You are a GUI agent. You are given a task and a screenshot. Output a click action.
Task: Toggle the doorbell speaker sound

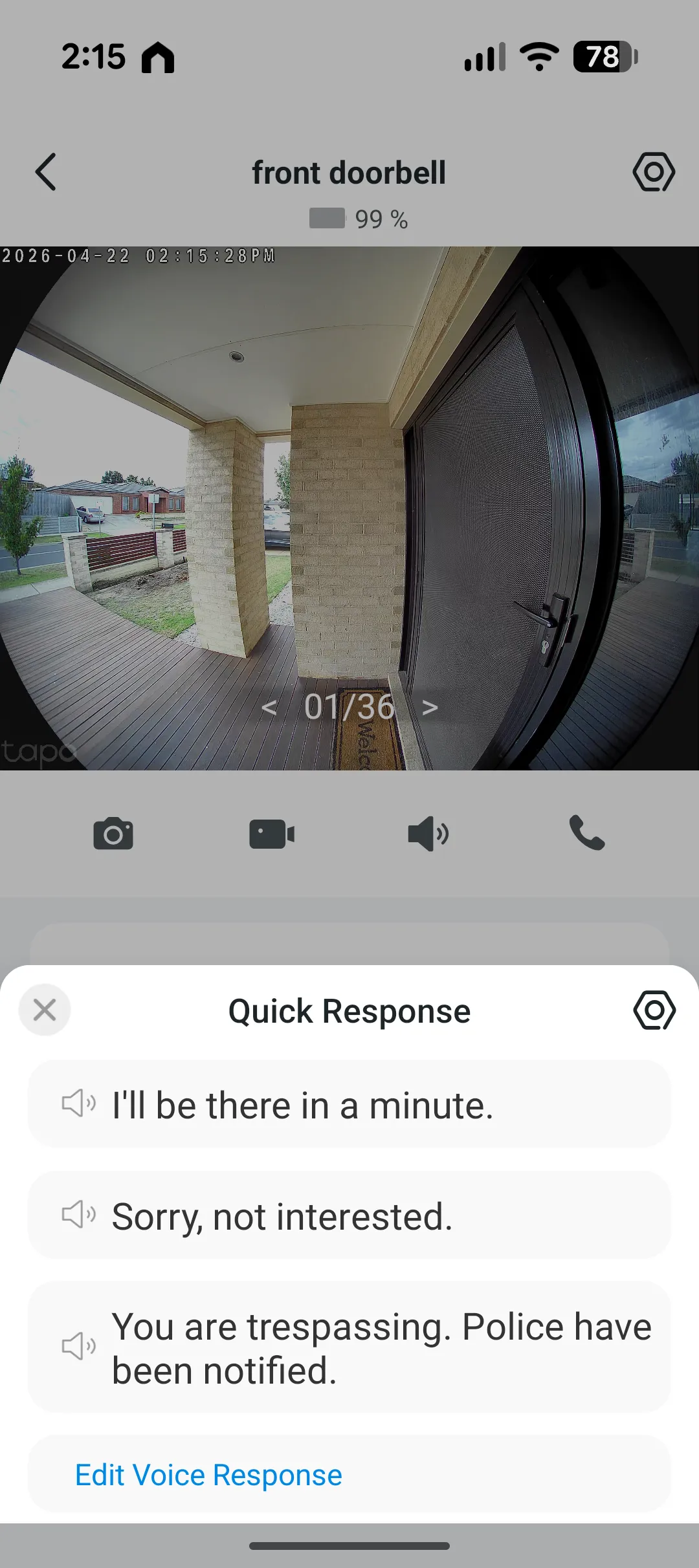pos(428,833)
